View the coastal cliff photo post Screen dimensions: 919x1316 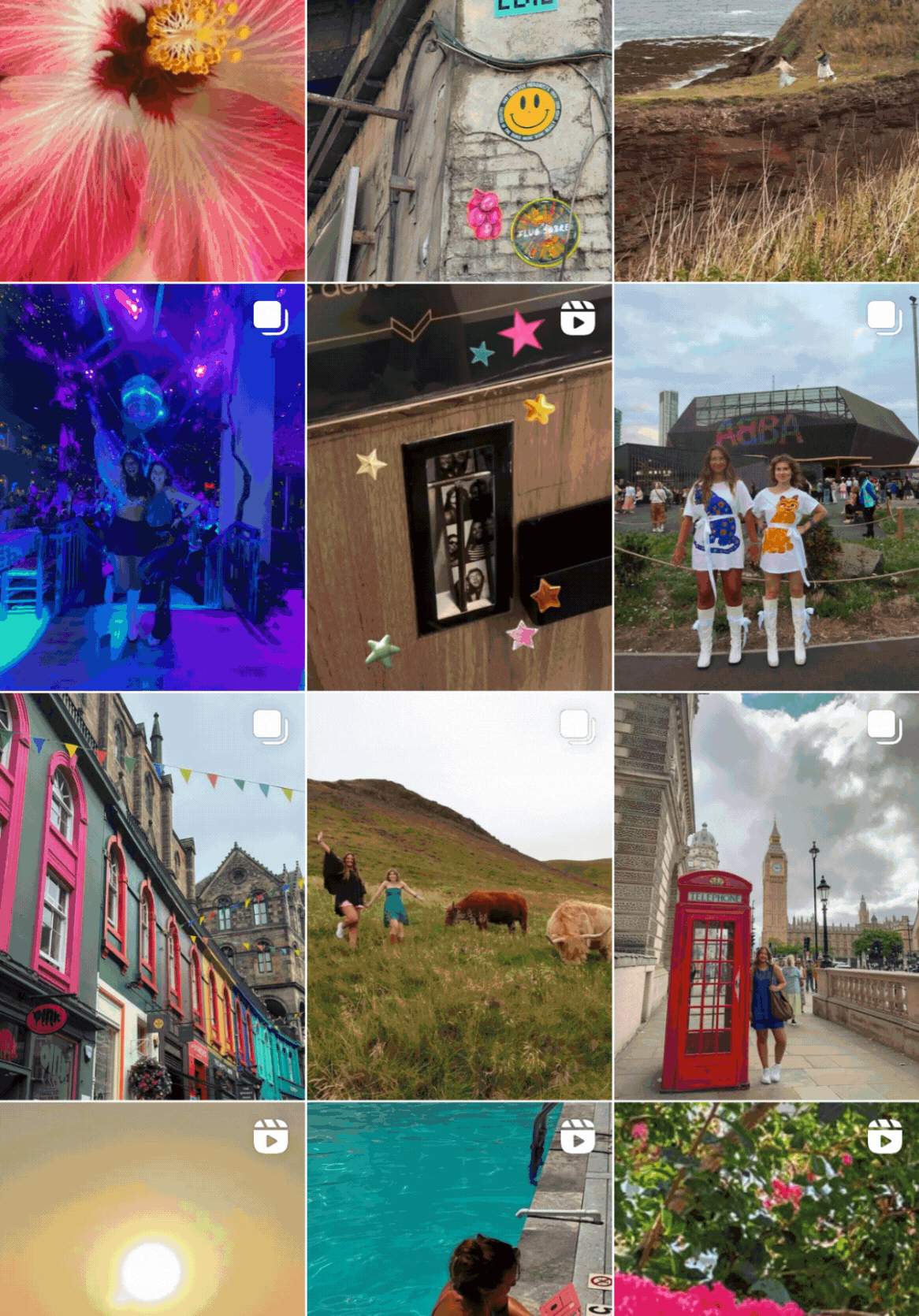point(766,140)
